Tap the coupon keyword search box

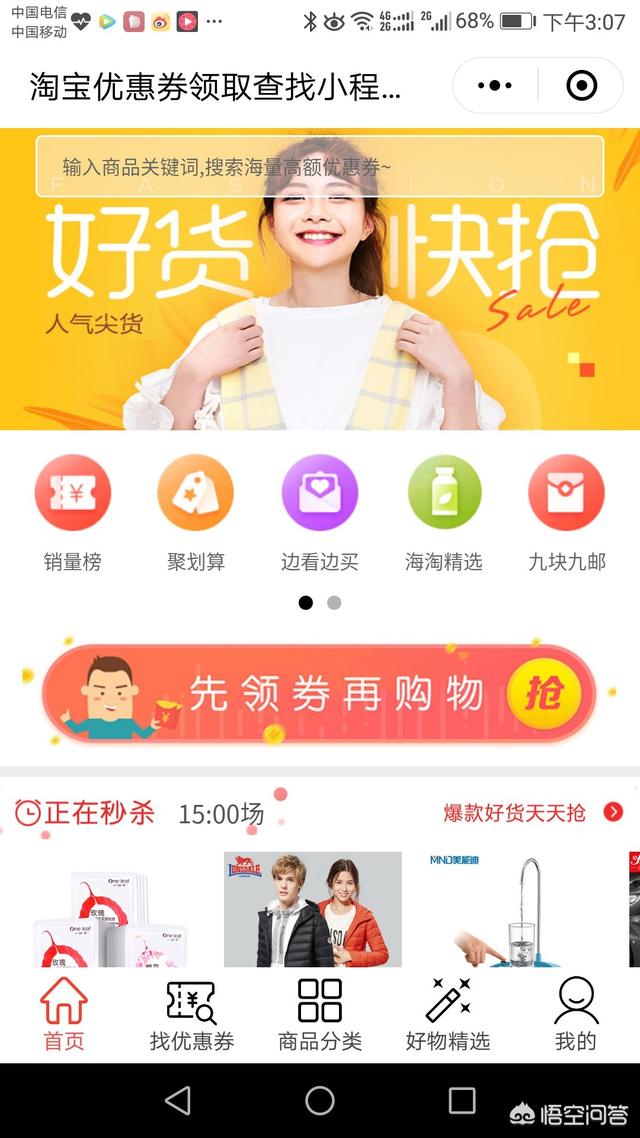point(320,166)
